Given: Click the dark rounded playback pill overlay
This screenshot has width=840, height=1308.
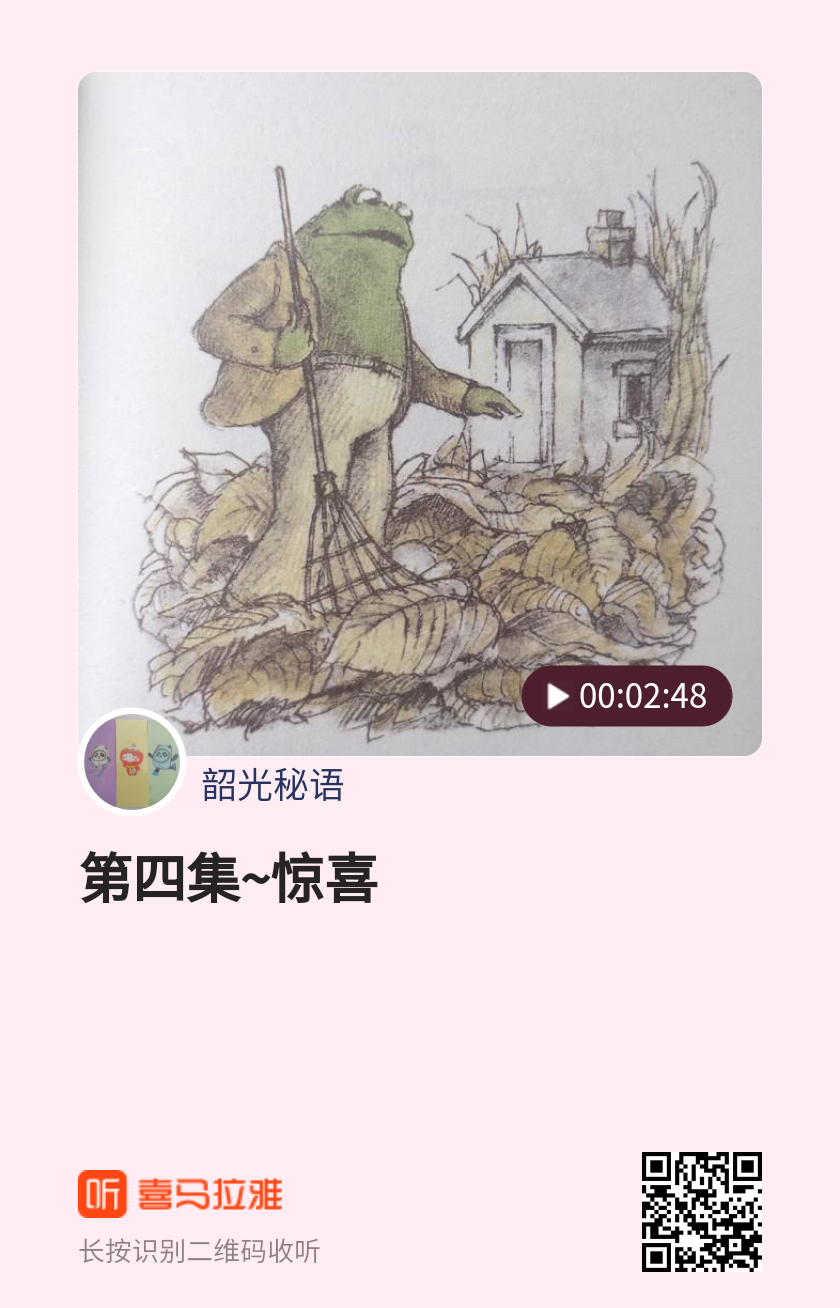Looking at the screenshot, I should click(625, 696).
